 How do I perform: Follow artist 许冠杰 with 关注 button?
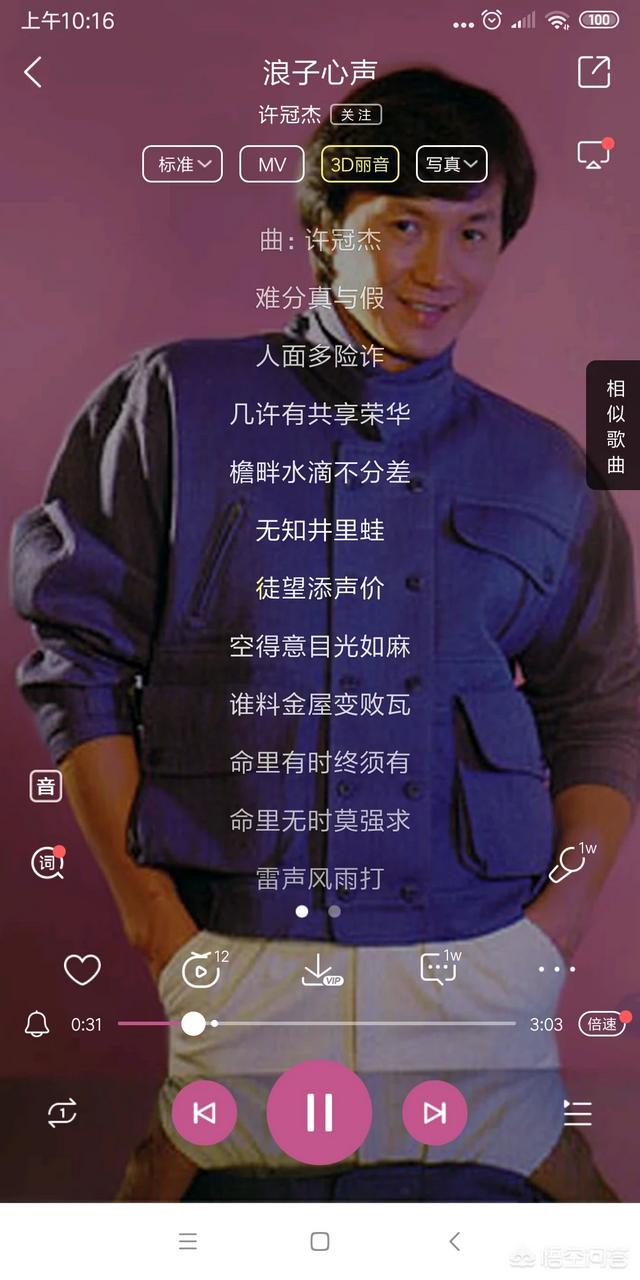click(356, 115)
